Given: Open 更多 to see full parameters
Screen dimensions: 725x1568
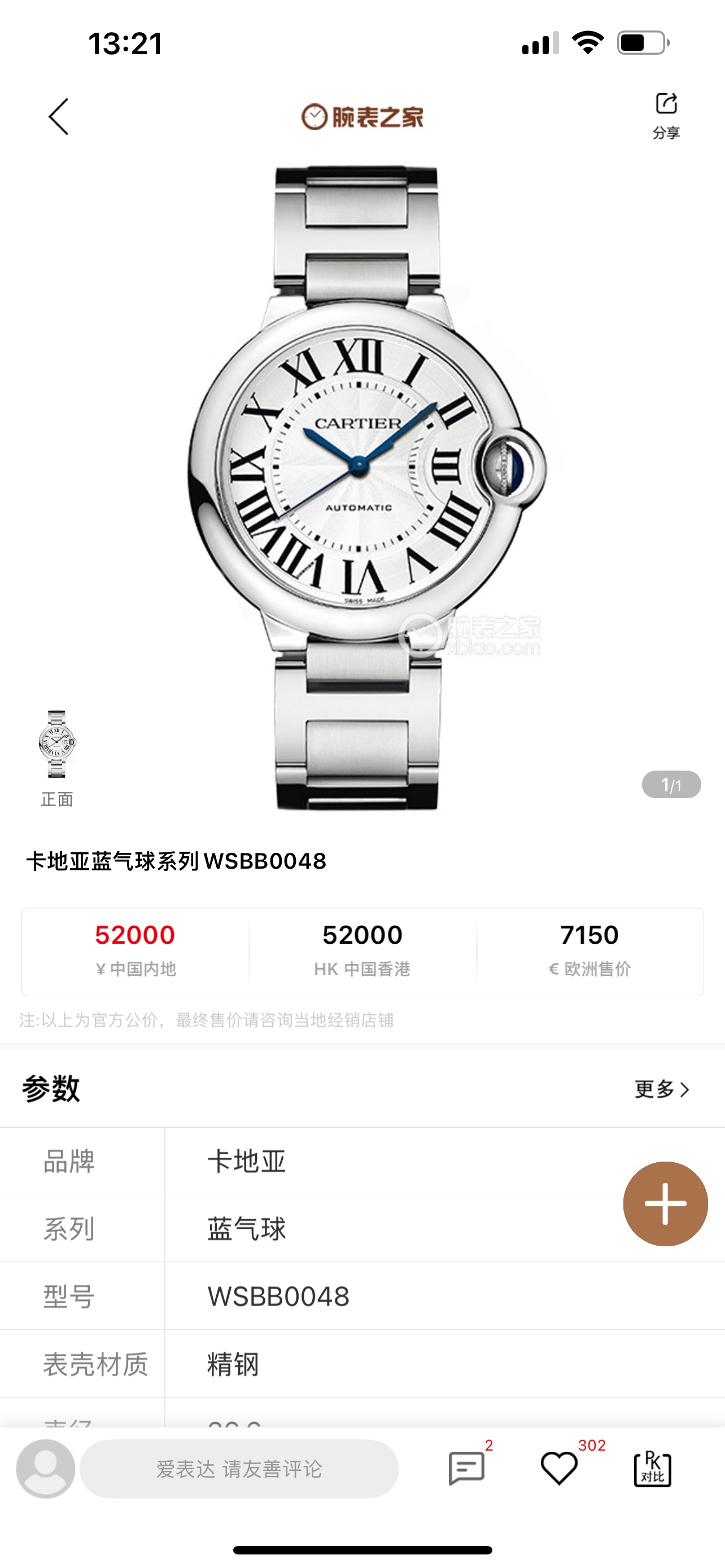Looking at the screenshot, I should click(x=662, y=1089).
